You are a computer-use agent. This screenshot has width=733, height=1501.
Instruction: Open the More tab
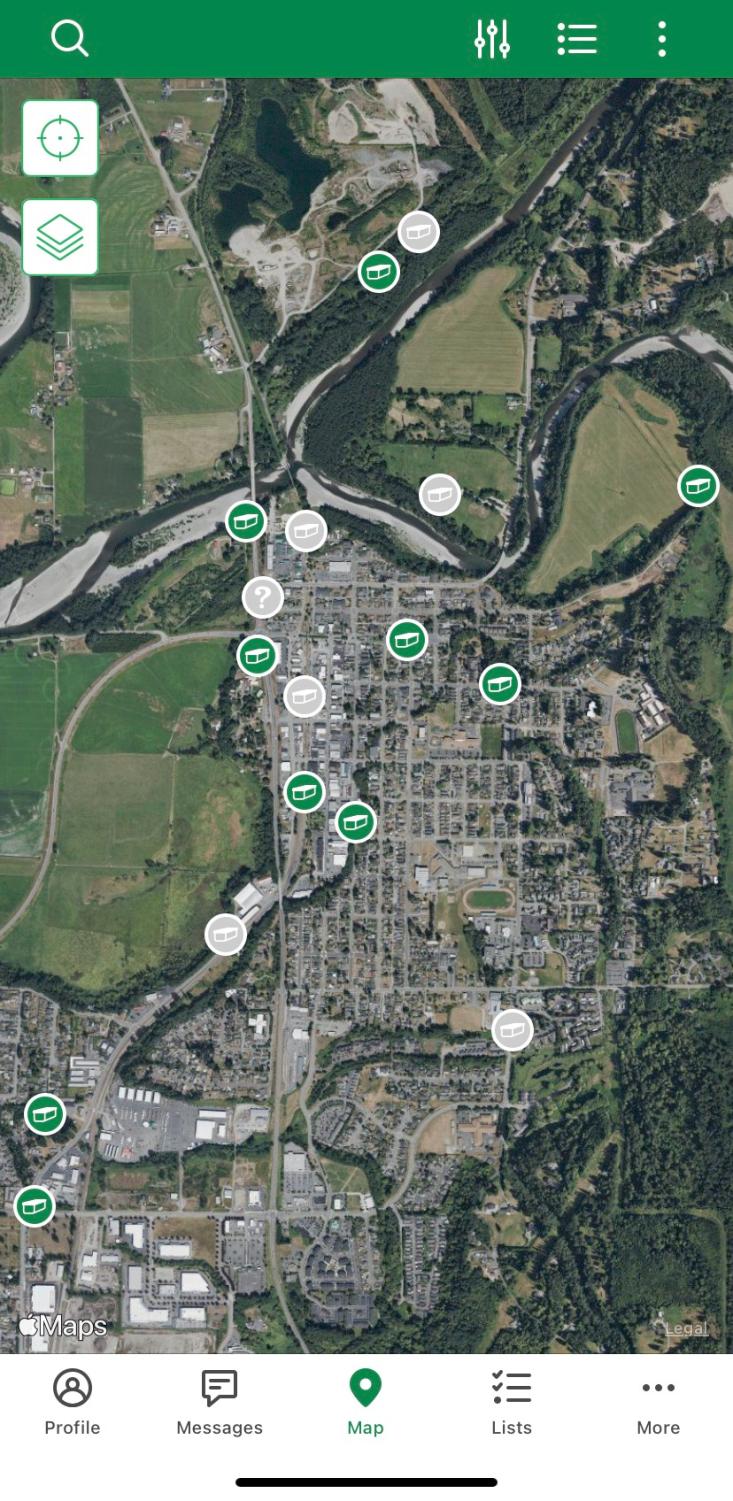tap(658, 1403)
